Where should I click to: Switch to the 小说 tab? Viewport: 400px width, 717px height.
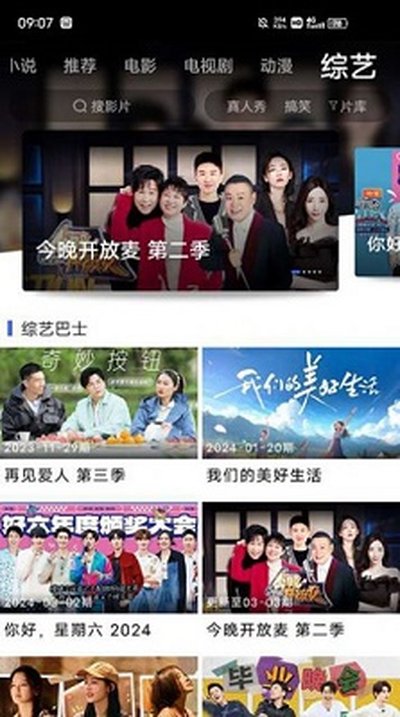point(22,66)
